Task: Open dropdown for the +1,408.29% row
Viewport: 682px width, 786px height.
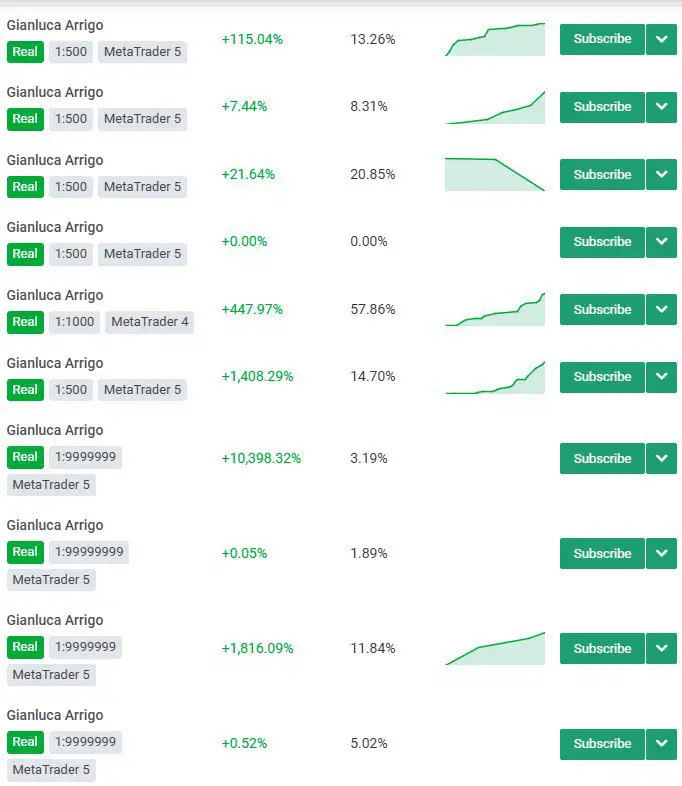Action: tap(661, 377)
